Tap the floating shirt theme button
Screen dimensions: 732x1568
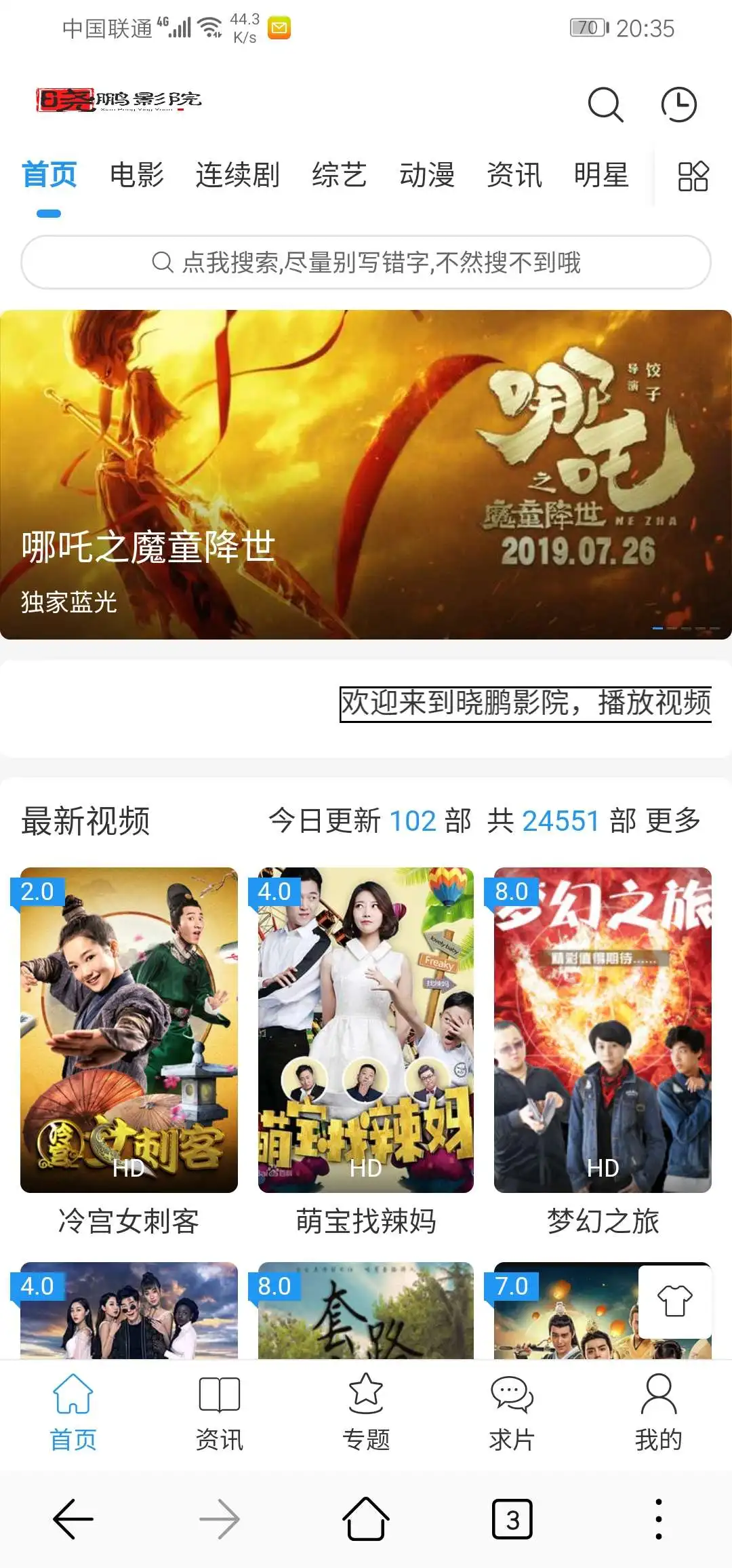click(674, 1301)
